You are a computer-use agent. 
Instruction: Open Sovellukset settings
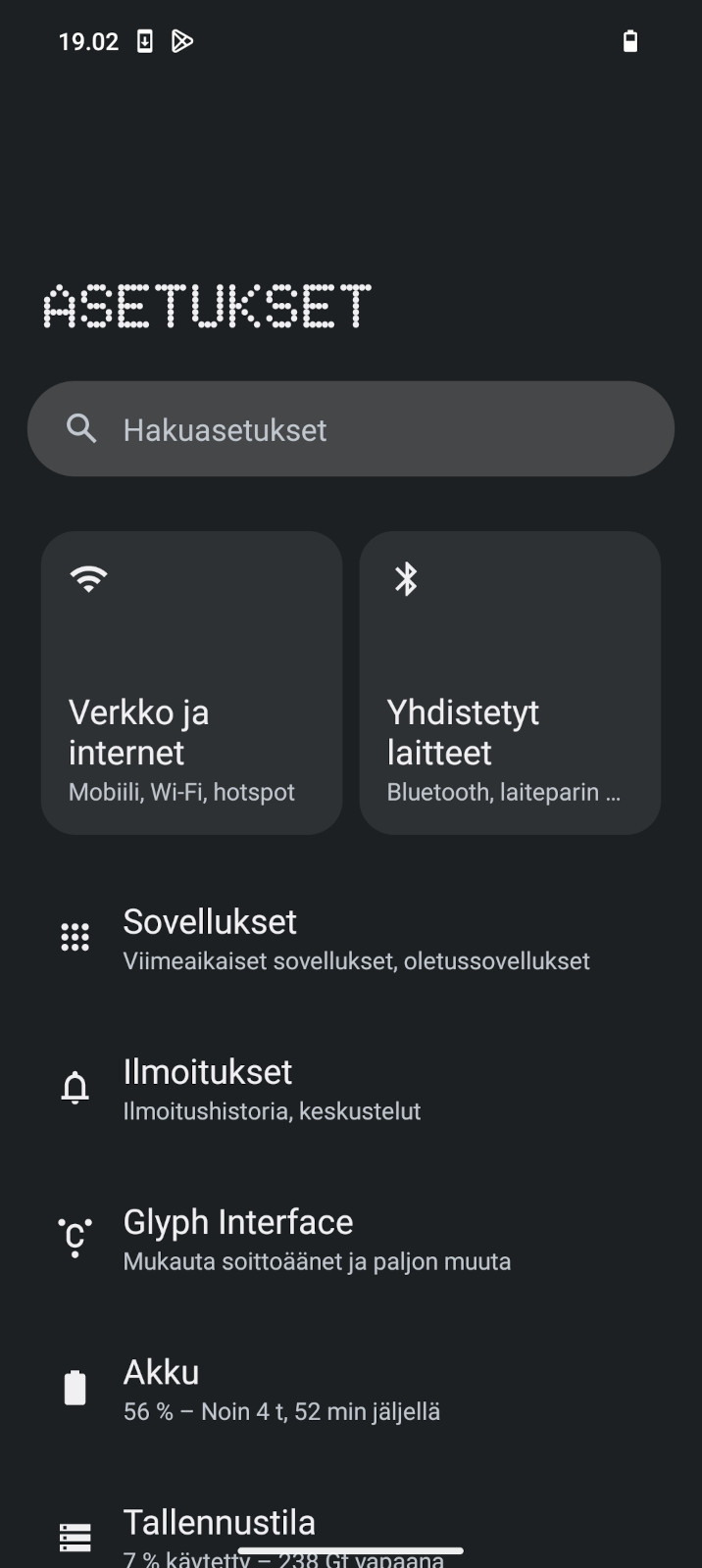tap(351, 939)
